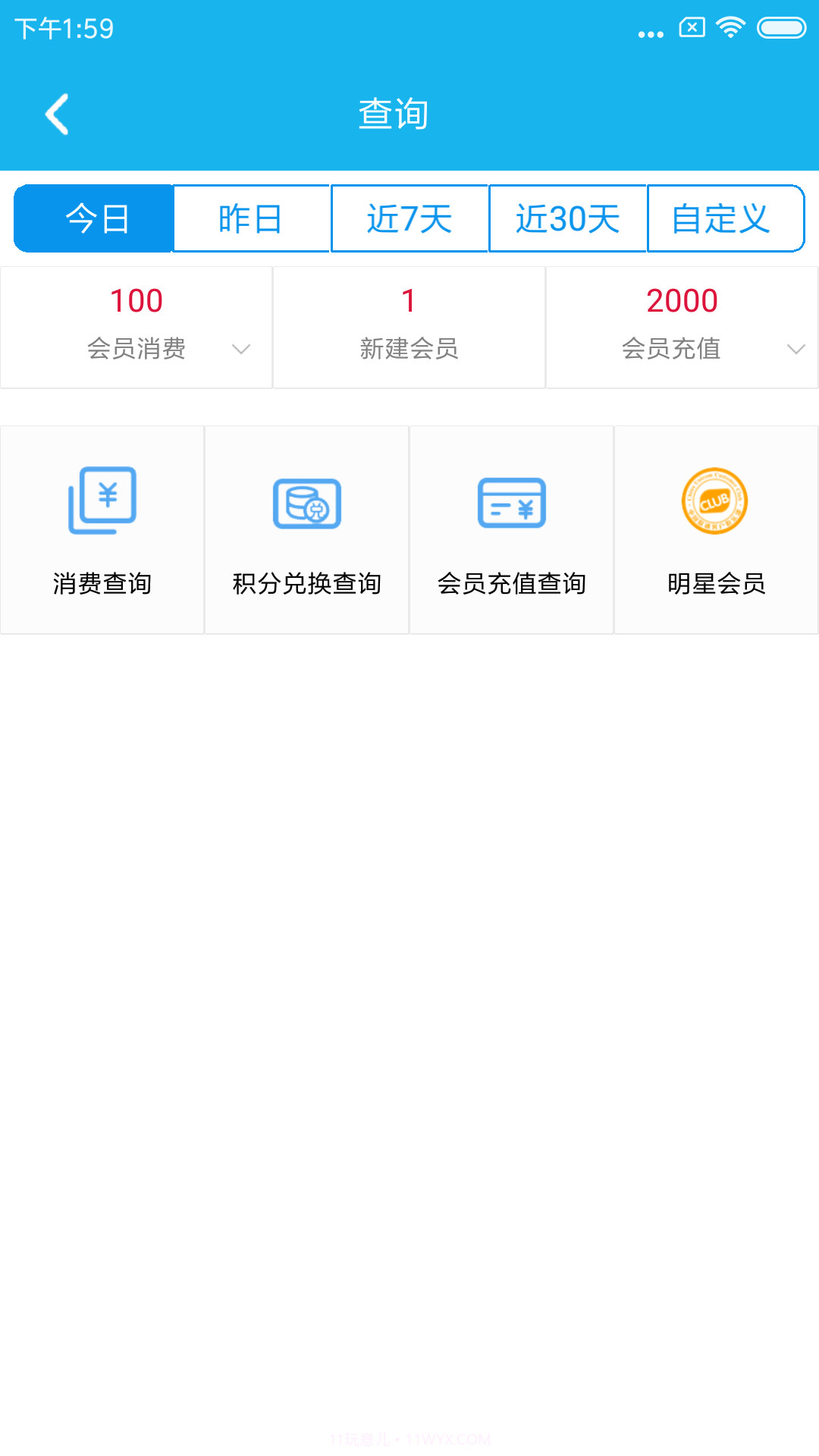Select the 近7天 tab
819x1456 pixels.
409,218
